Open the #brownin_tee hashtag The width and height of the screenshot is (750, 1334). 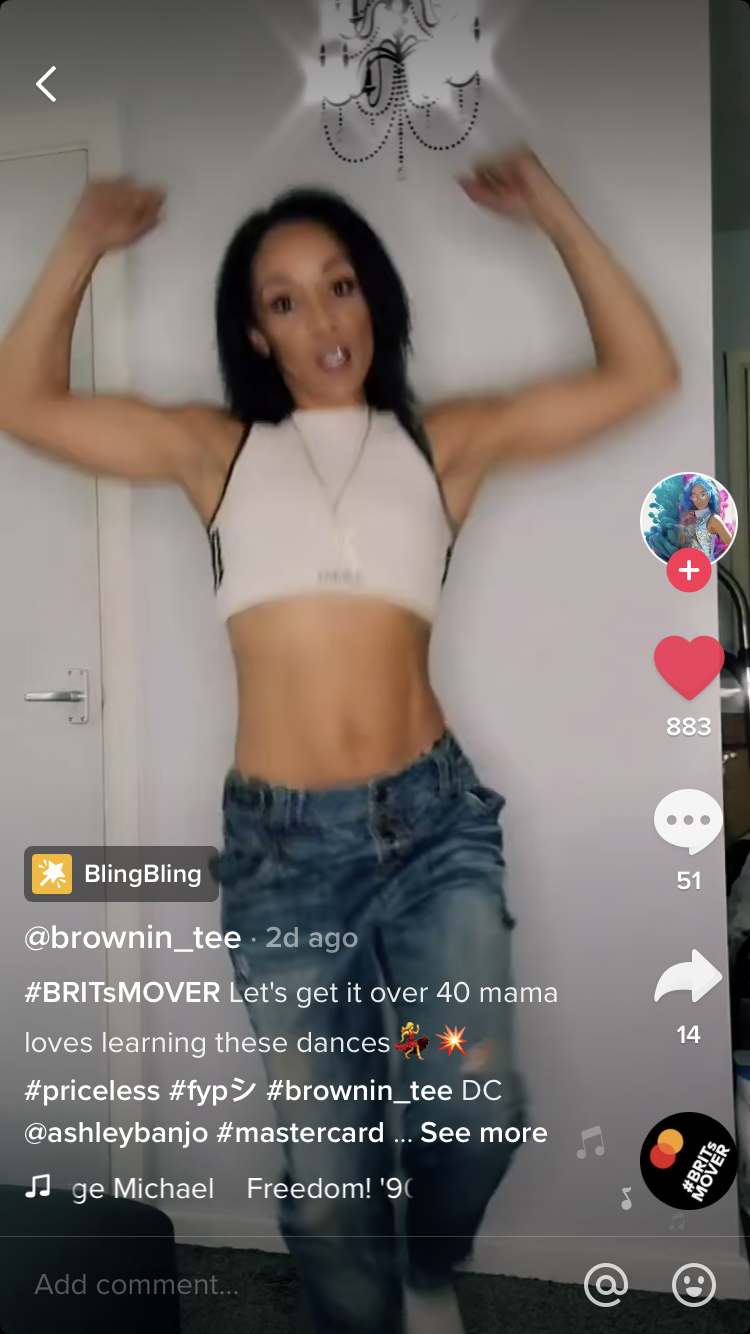coord(360,1090)
